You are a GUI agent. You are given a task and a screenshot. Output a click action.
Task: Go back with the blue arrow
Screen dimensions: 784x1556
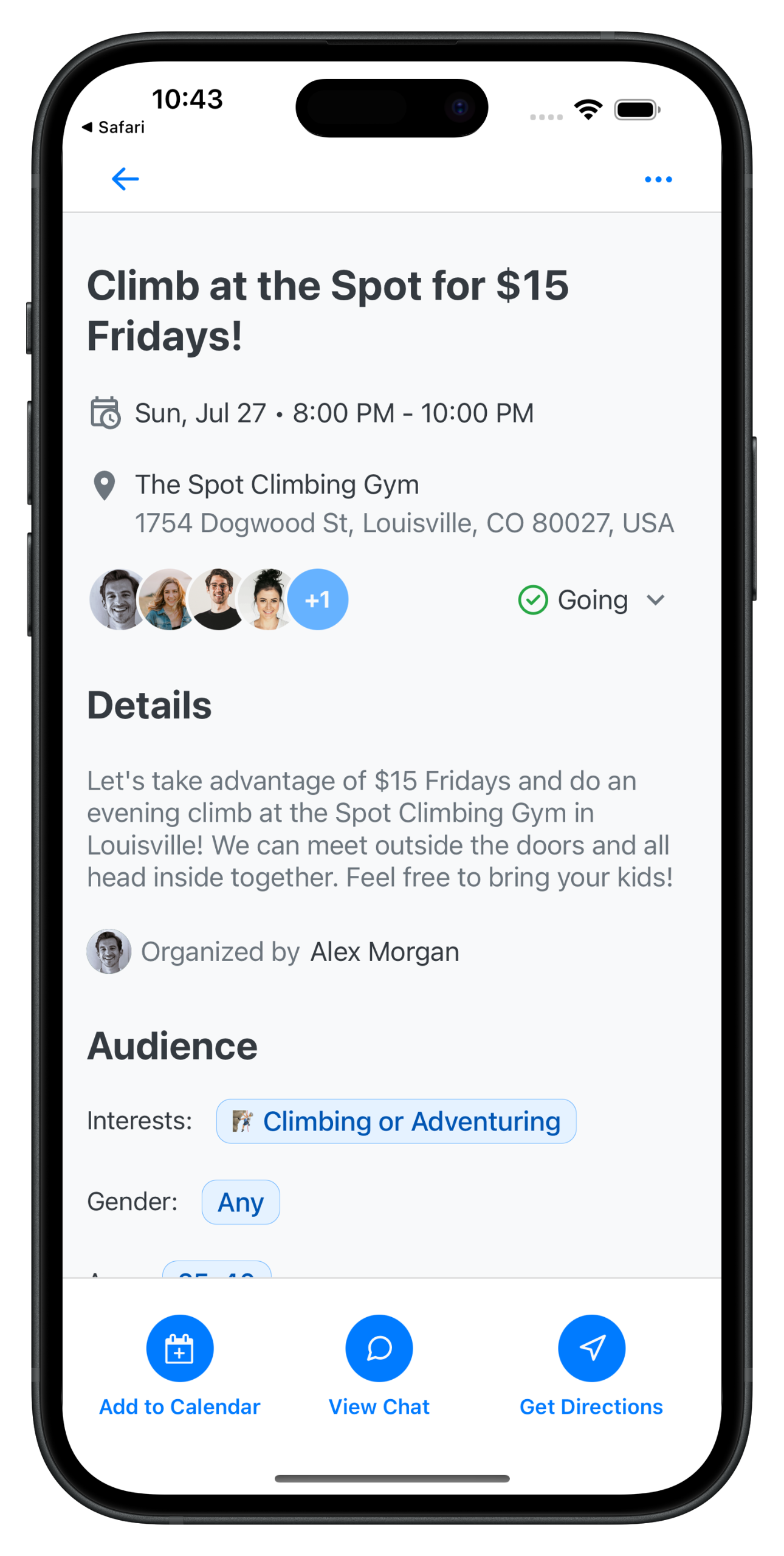125,179
